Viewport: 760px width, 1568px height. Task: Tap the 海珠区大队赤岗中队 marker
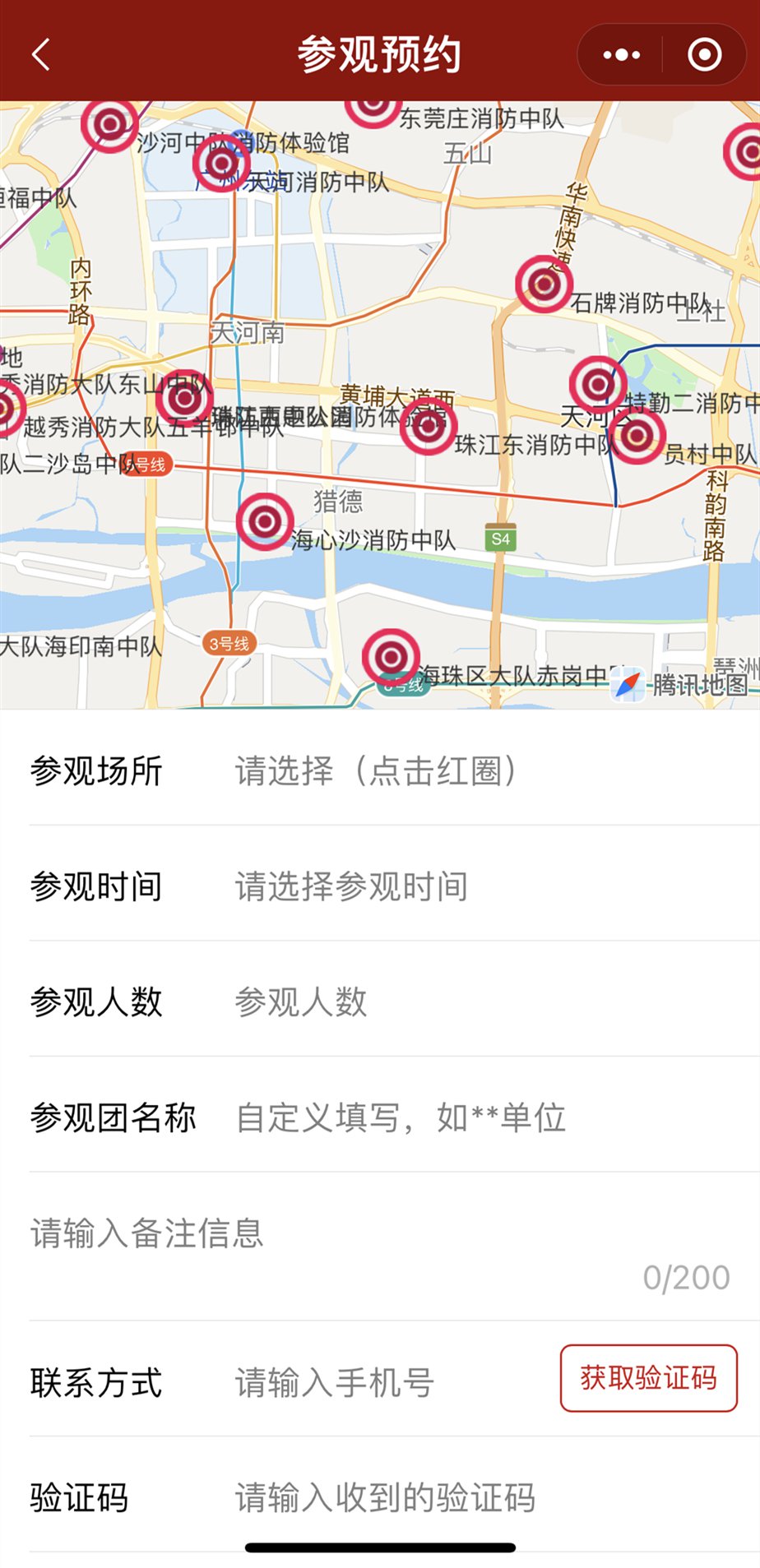(x=391, y=657)
